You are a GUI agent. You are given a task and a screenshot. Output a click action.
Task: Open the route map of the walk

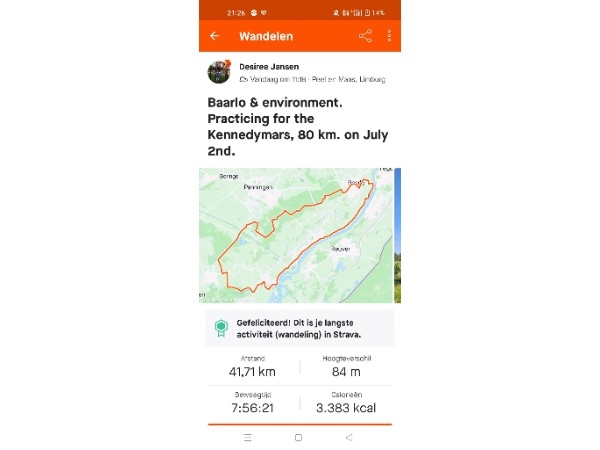click(x=295, y=235)
